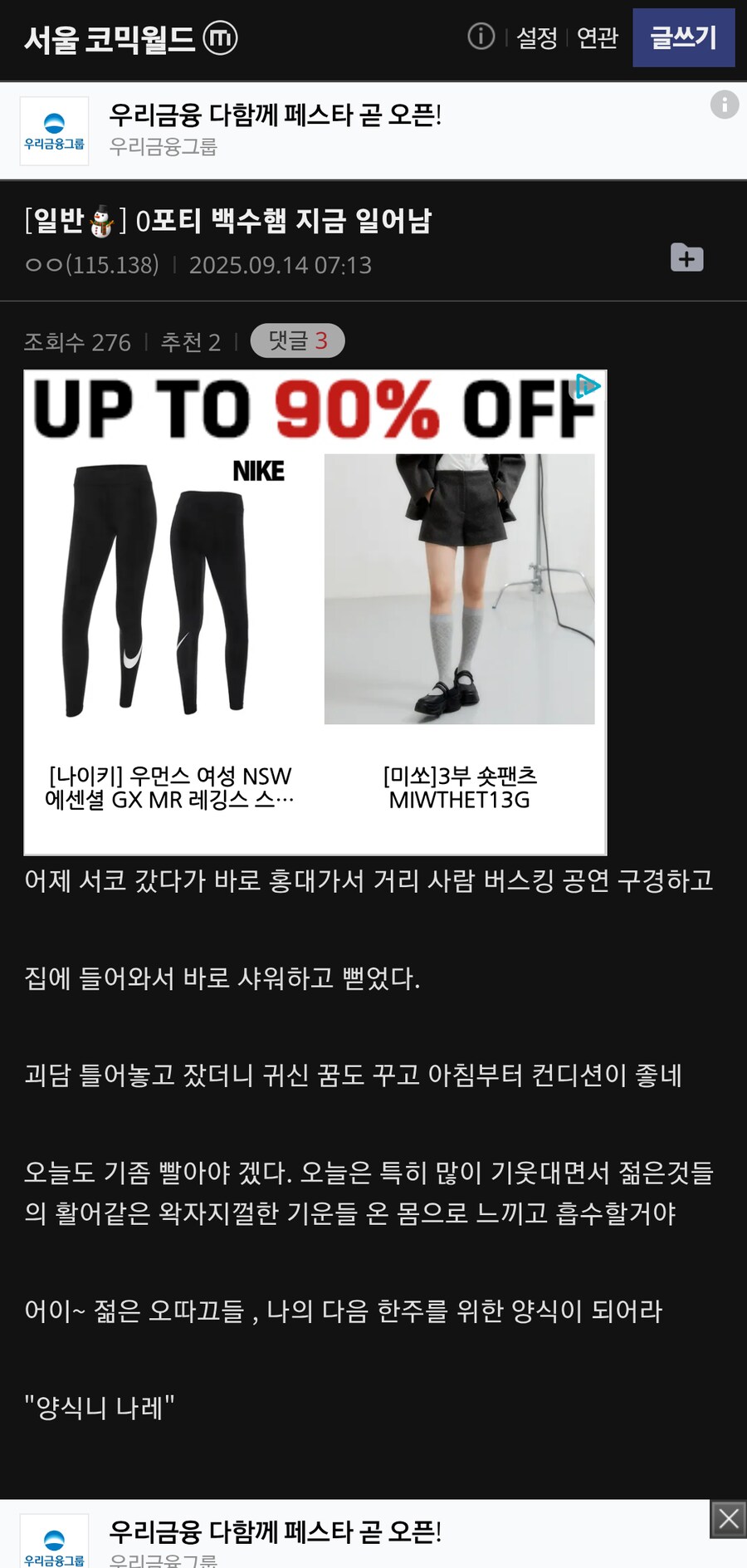Dismiss the bottom 우리금융 banner ad
The image size is (747, 1568).
click(x=728, y=1518)
